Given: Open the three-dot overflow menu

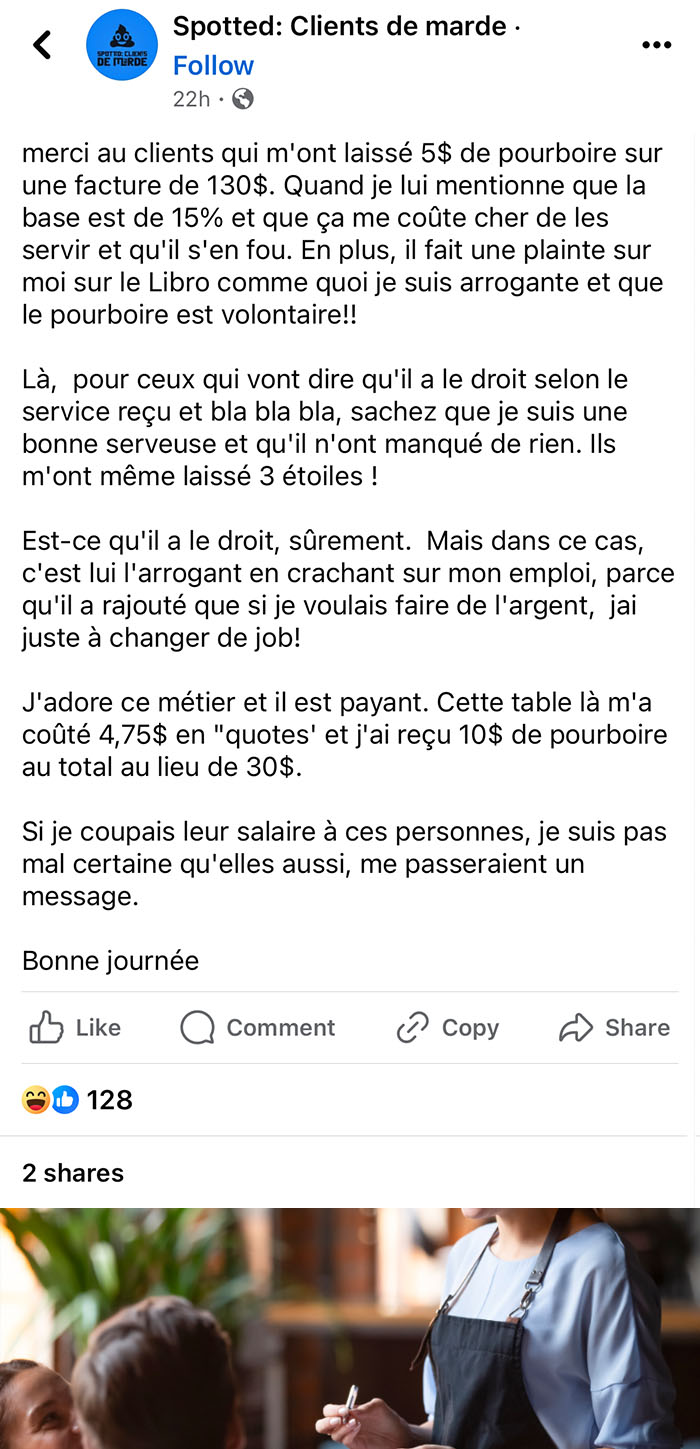Looking at the screenshot, I should point(656,45).
